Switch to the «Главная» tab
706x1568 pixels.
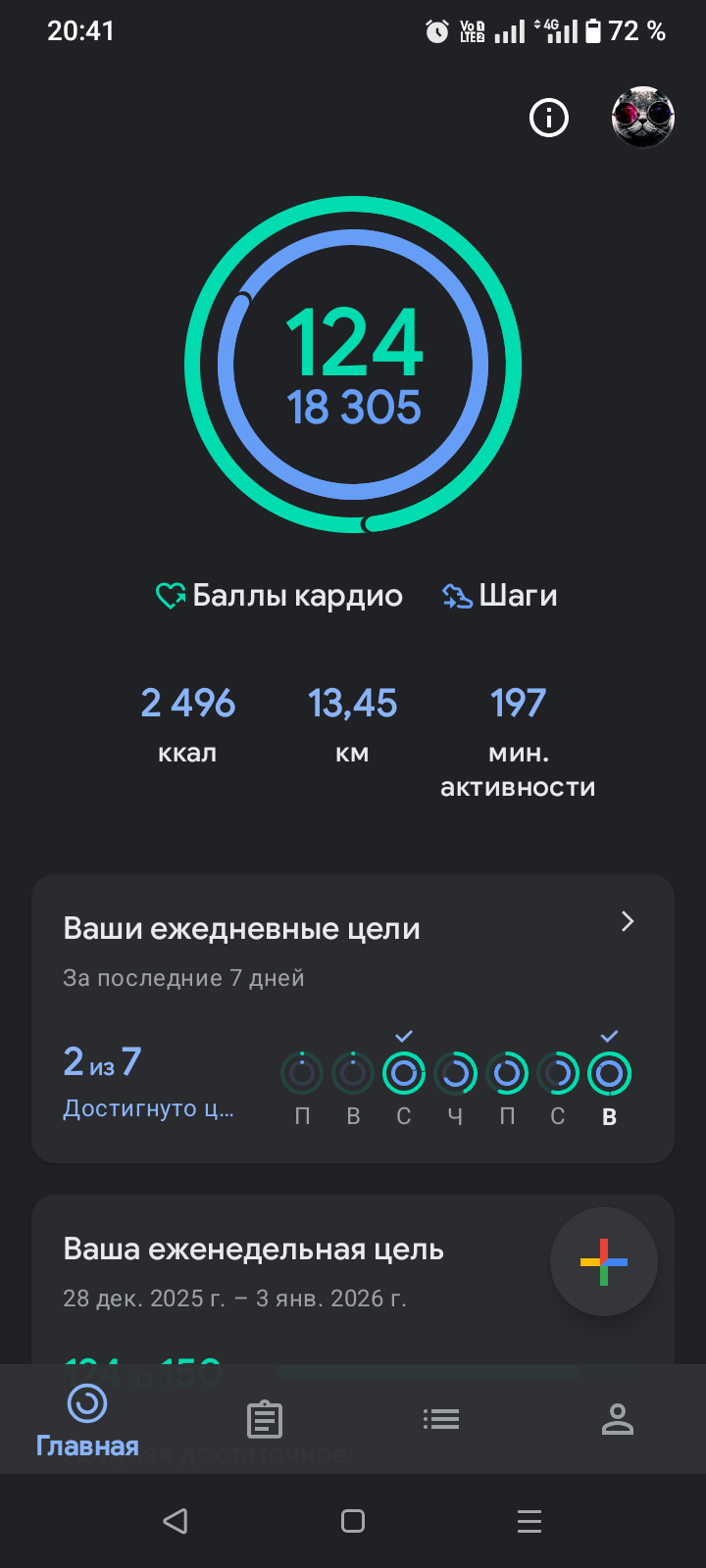[x=87, y=1419]
